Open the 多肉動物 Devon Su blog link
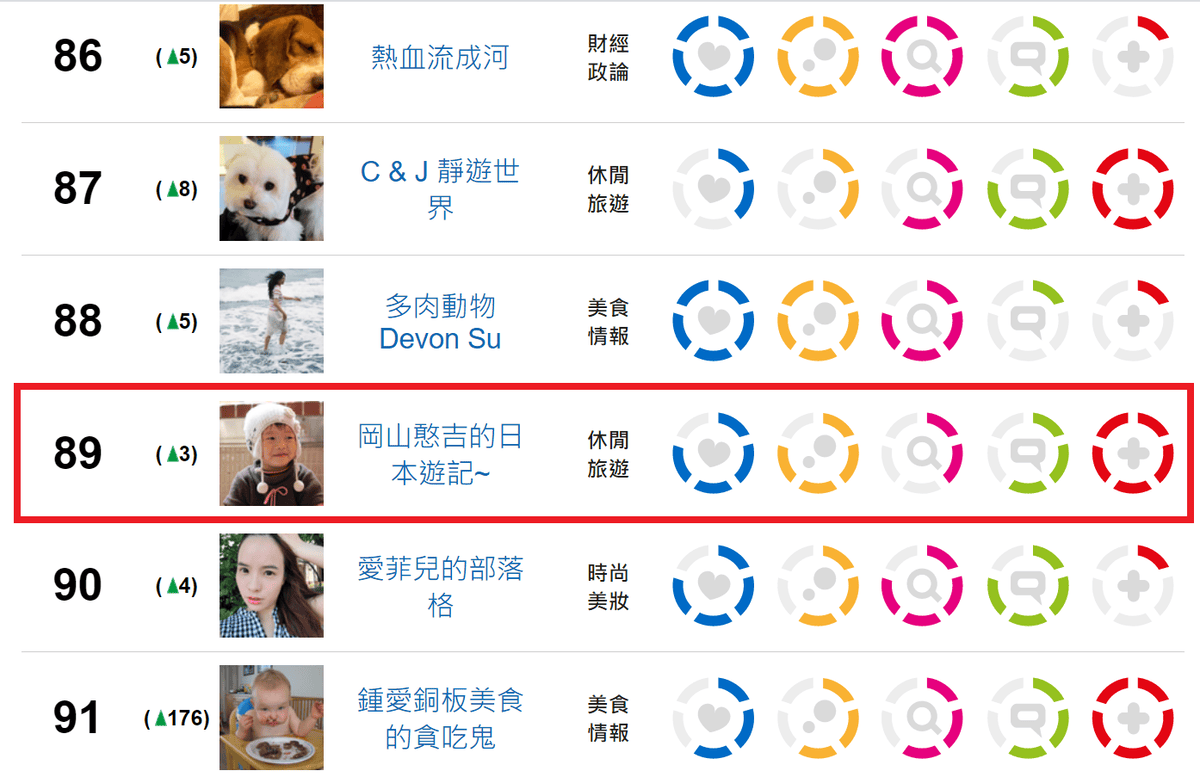This screenshot has width=1200, height=777. [440, 322]
